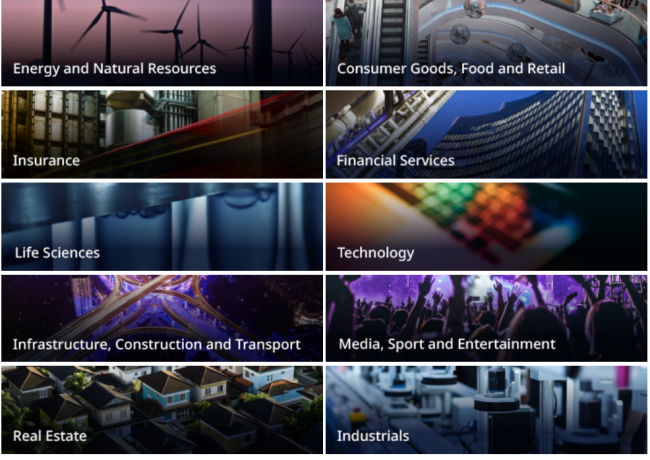Viewport: 650px width, 460px height.
Task: Open the Insurance sector tile
Action: [x=162, y=135]
